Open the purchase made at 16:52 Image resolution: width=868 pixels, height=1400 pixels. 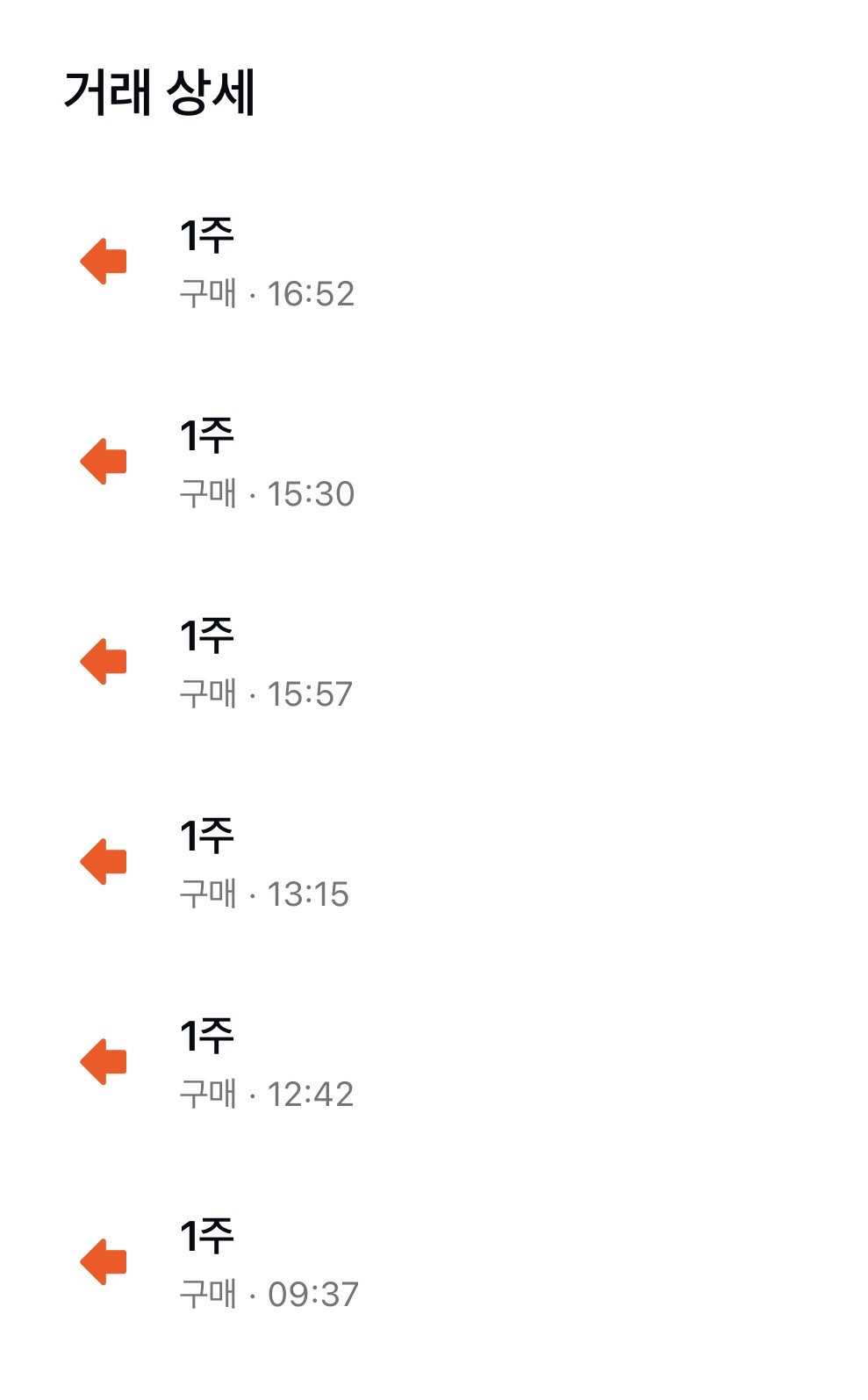434,262
